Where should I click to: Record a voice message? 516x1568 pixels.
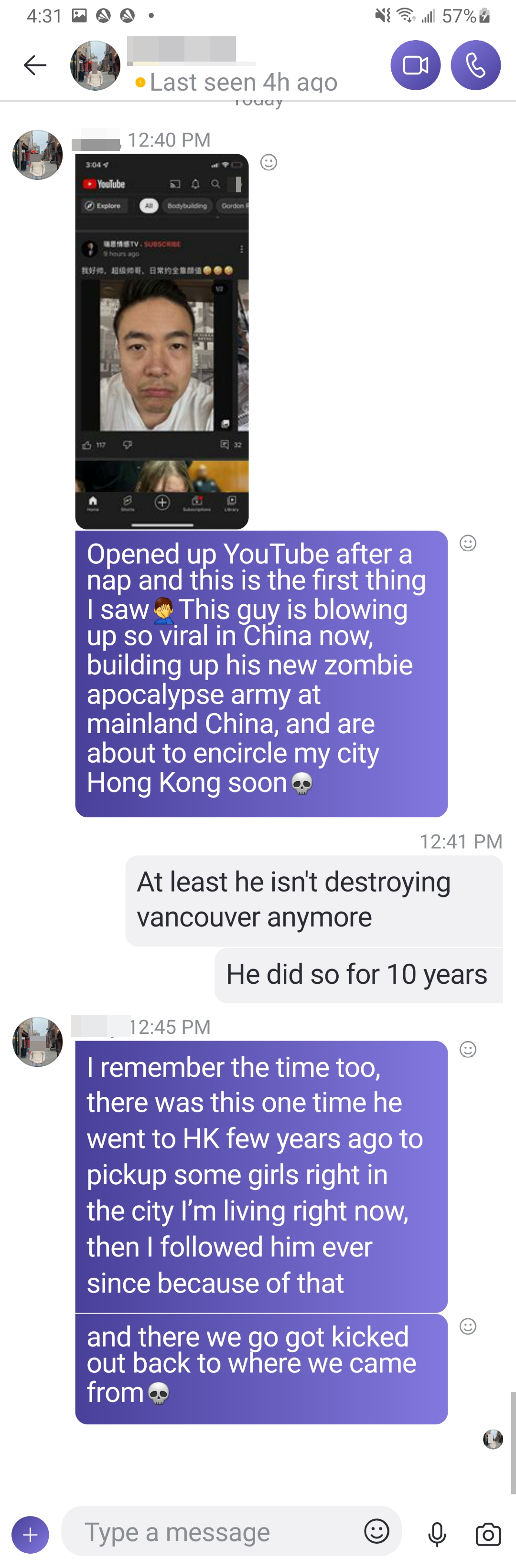click(x=437, y=1534)
